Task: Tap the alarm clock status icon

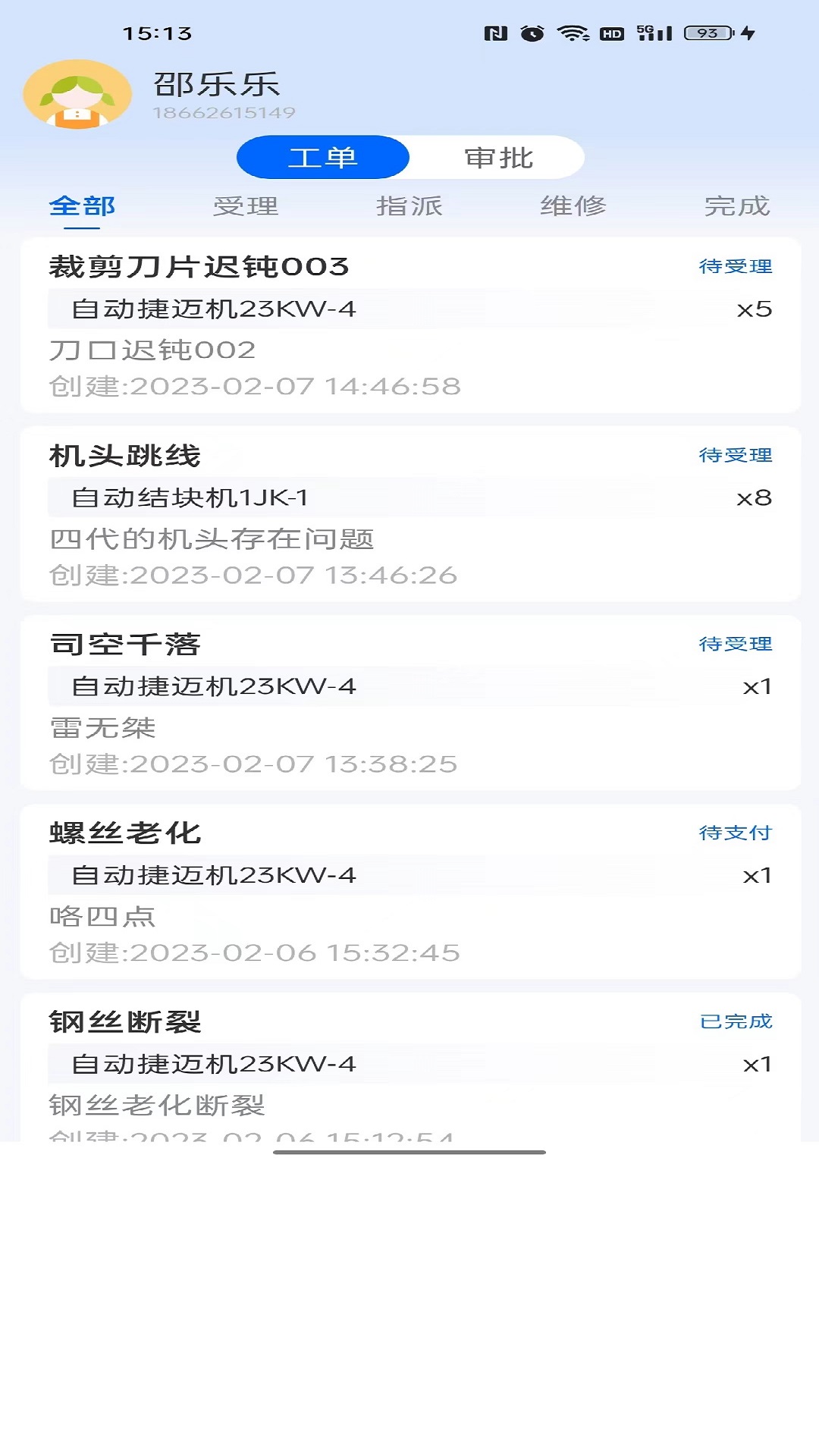Action: coord(532,33)
